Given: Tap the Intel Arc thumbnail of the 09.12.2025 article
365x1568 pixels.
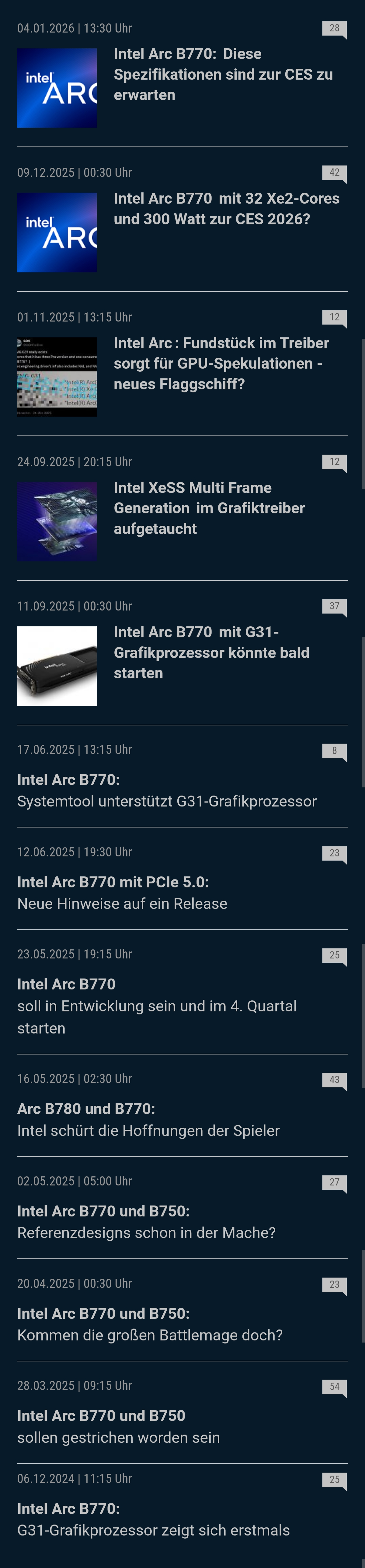Looking at the screenshot, I should 57,232.
